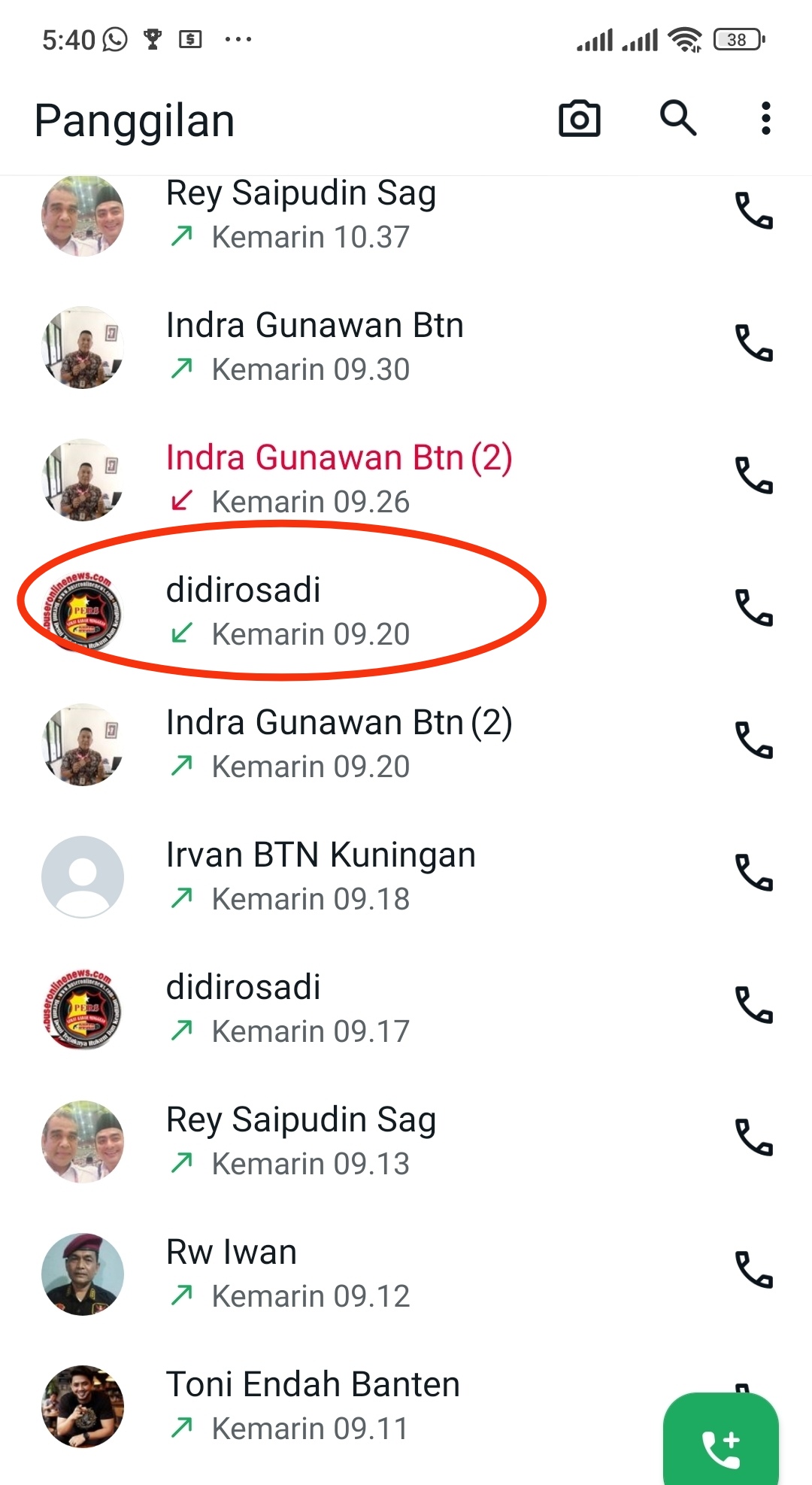Screen dimensions: 812x1485
Task: Open the camera from the app bar
Action: 579,119
